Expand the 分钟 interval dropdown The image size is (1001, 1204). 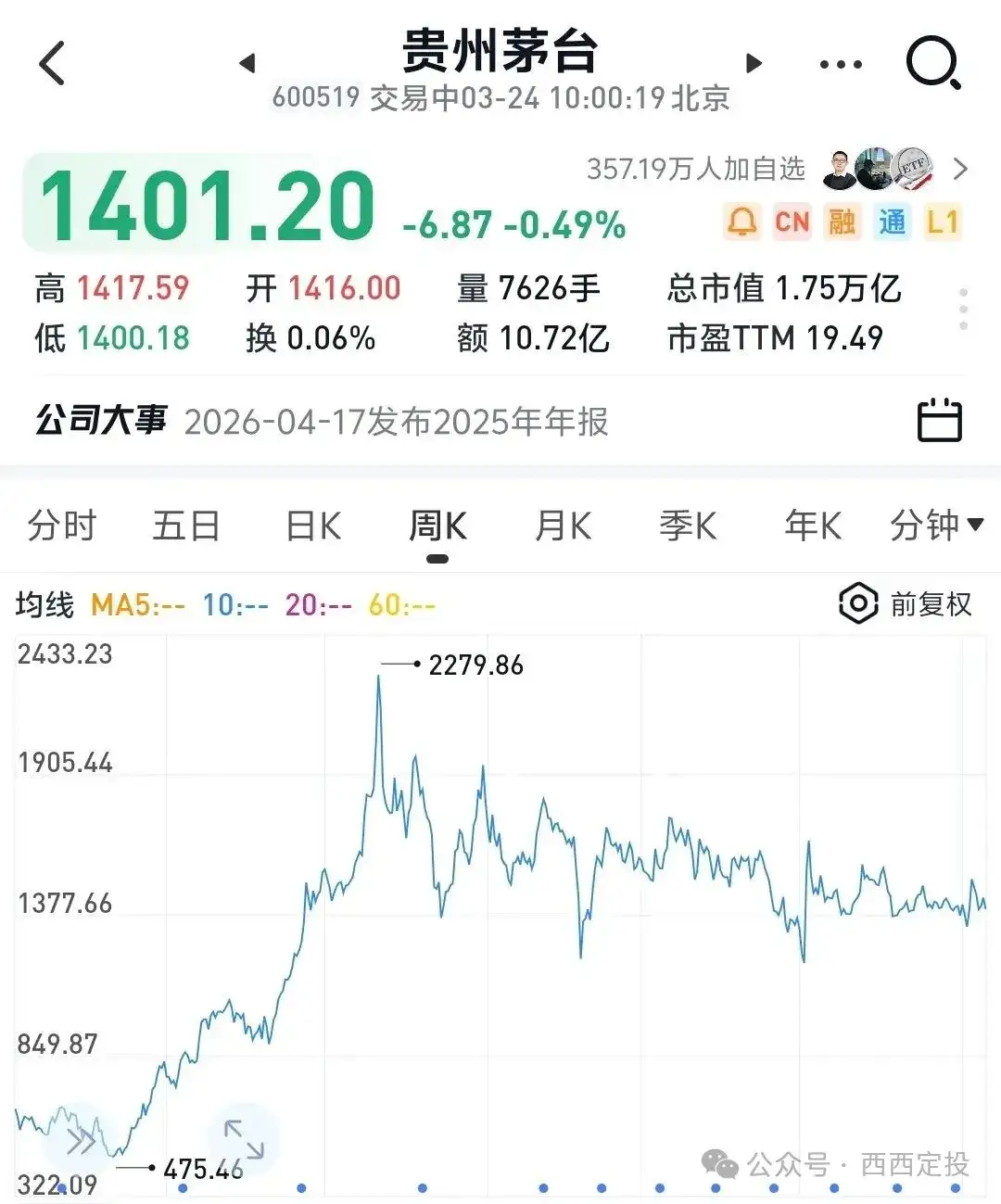tap(935, 526)
